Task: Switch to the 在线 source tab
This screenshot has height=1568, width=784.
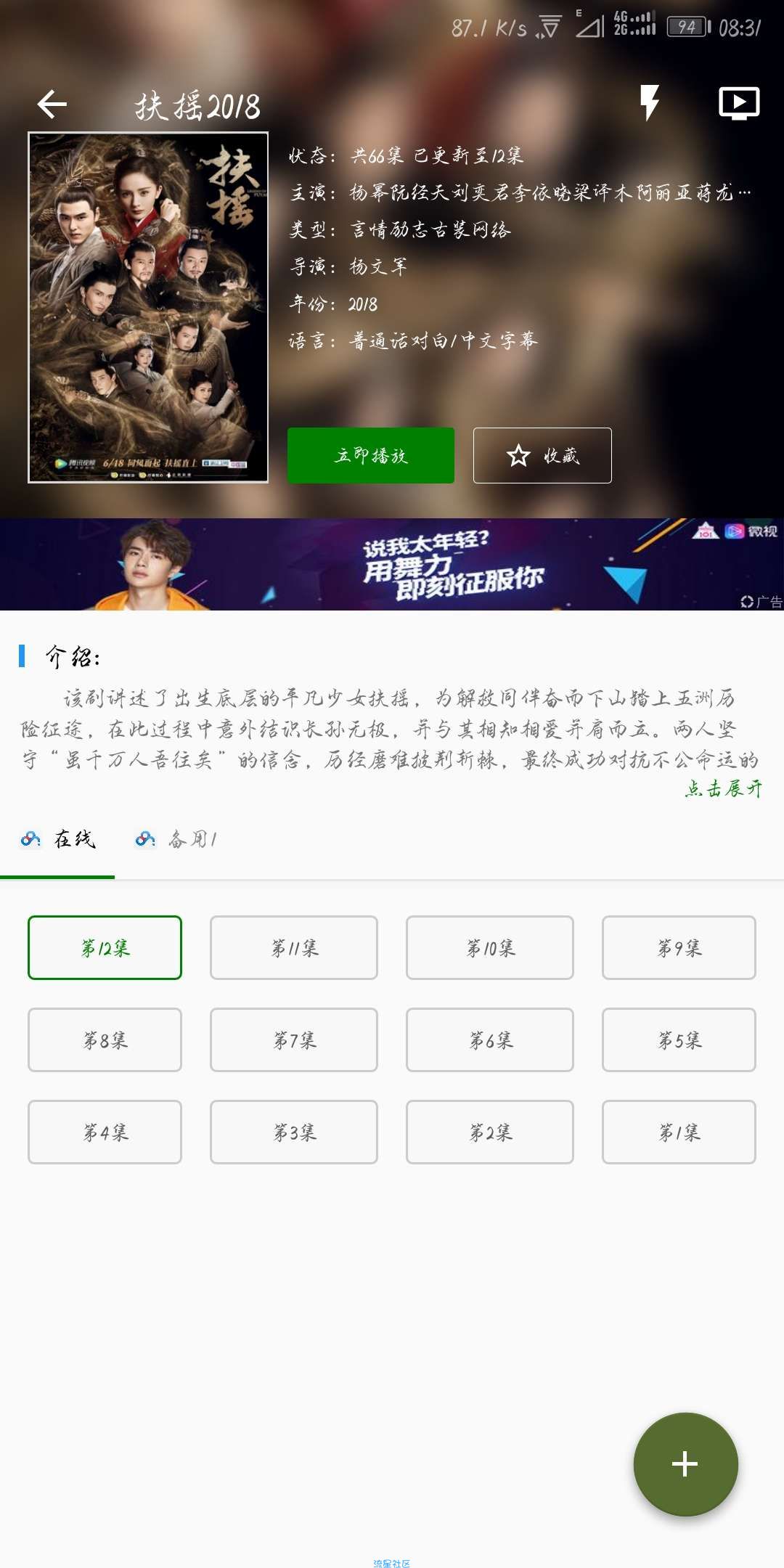Action: point(58,840)
